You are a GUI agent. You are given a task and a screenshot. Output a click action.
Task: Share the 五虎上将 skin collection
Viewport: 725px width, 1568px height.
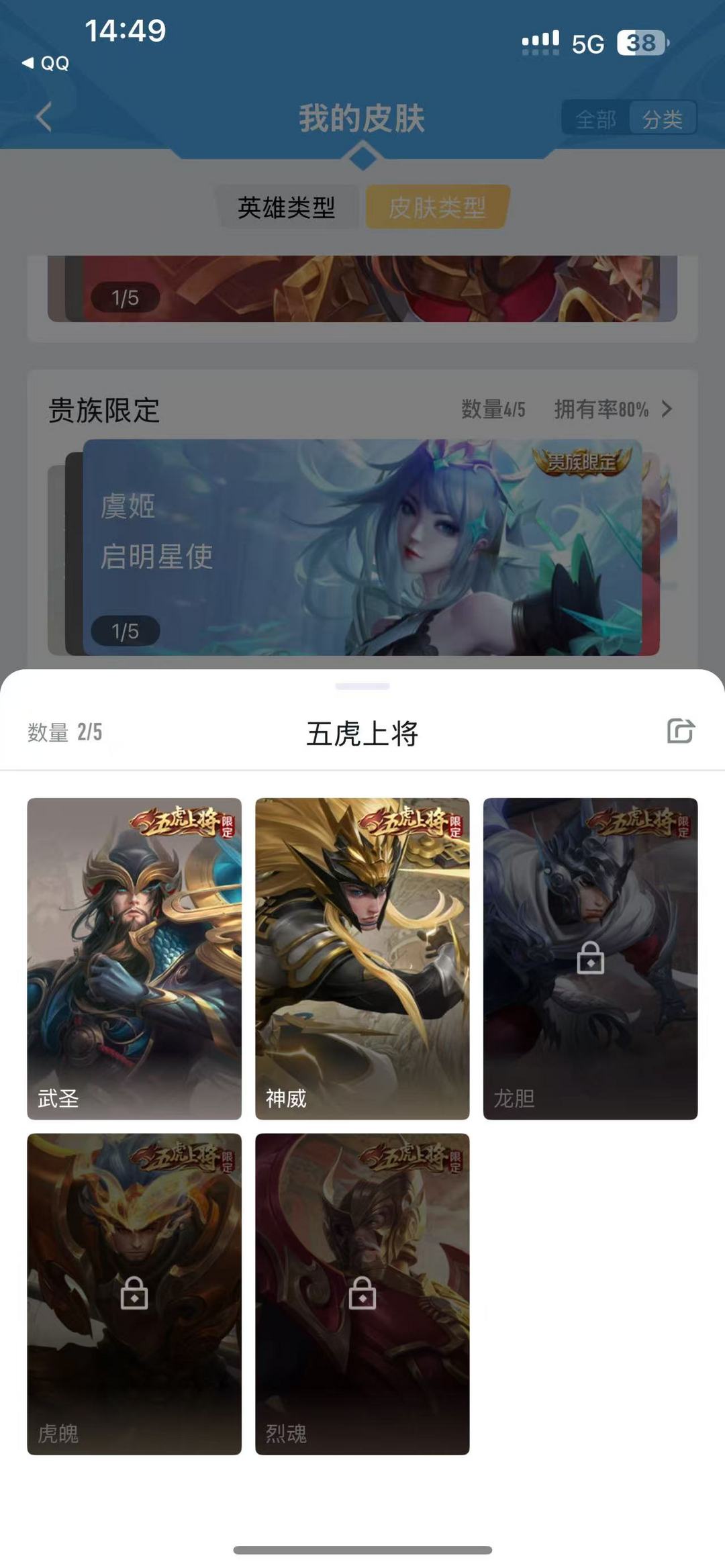[681, 731]
